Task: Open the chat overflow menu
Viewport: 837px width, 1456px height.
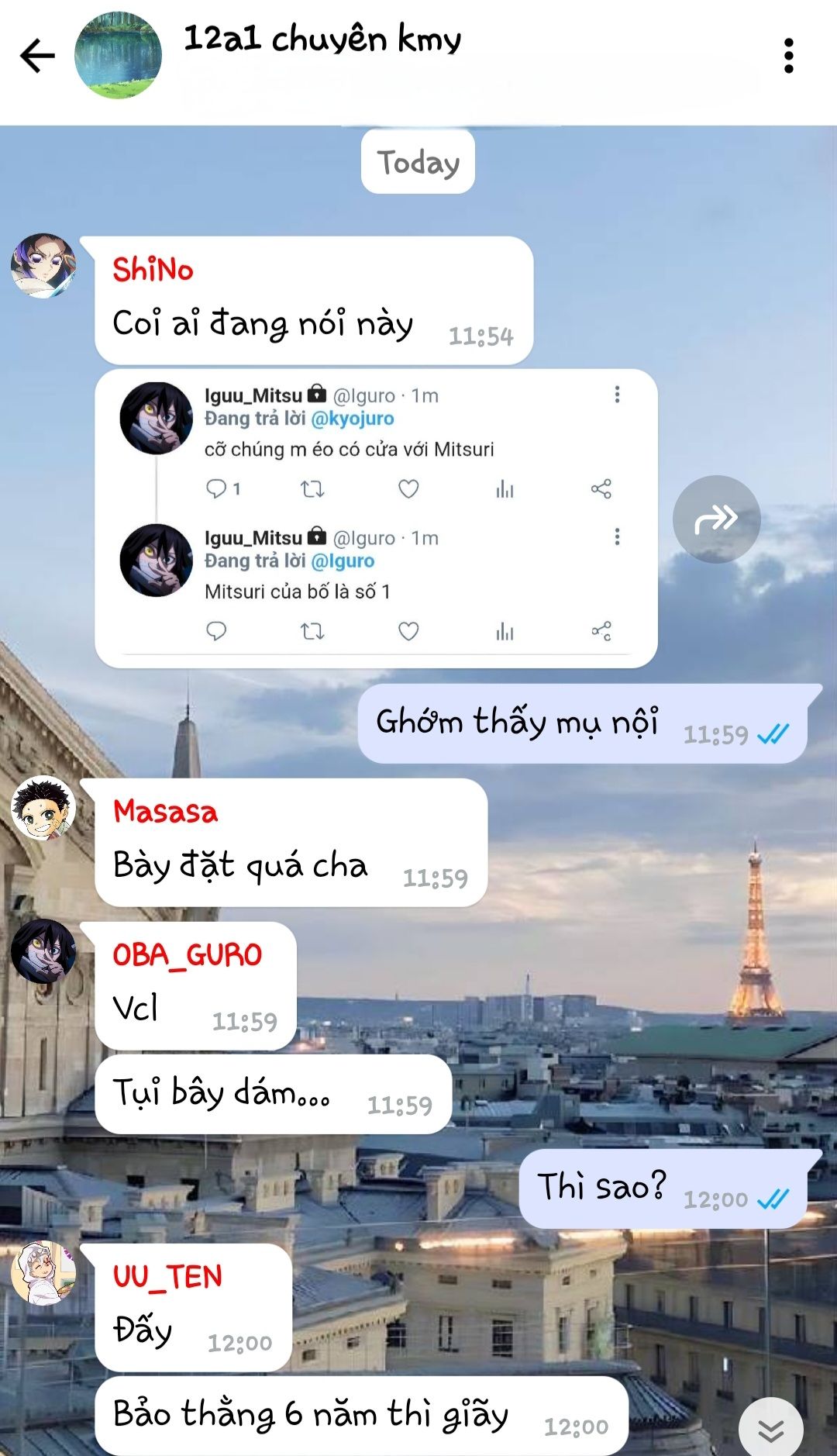Action: (x=788, y=56)
